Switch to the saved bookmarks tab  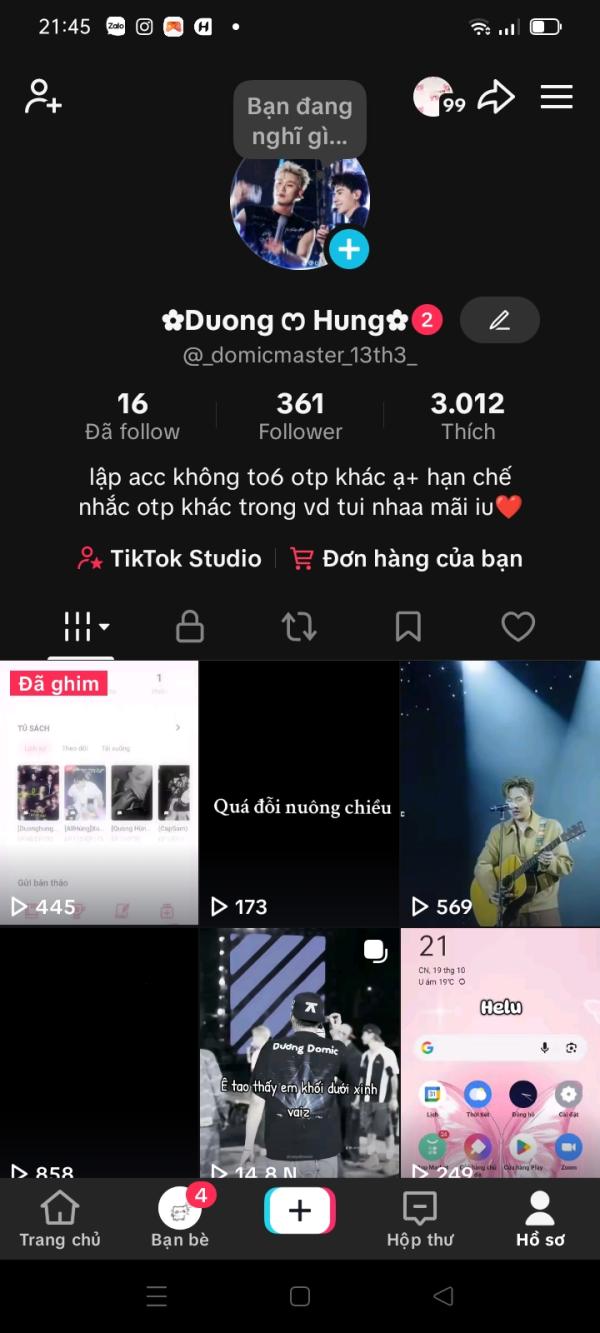click(x=408, y=627)
